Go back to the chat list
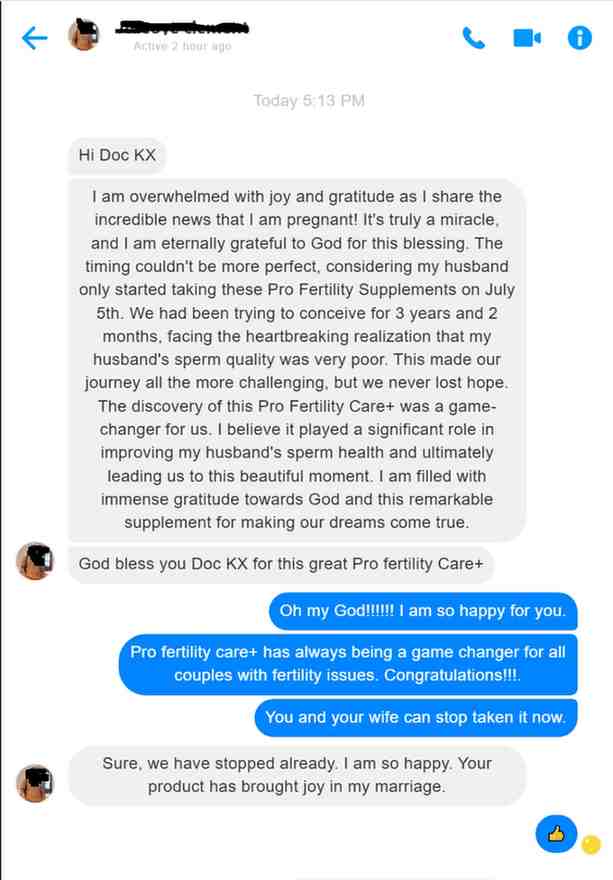The height and width of the screenshot is (880, 613). coord(34,38)
